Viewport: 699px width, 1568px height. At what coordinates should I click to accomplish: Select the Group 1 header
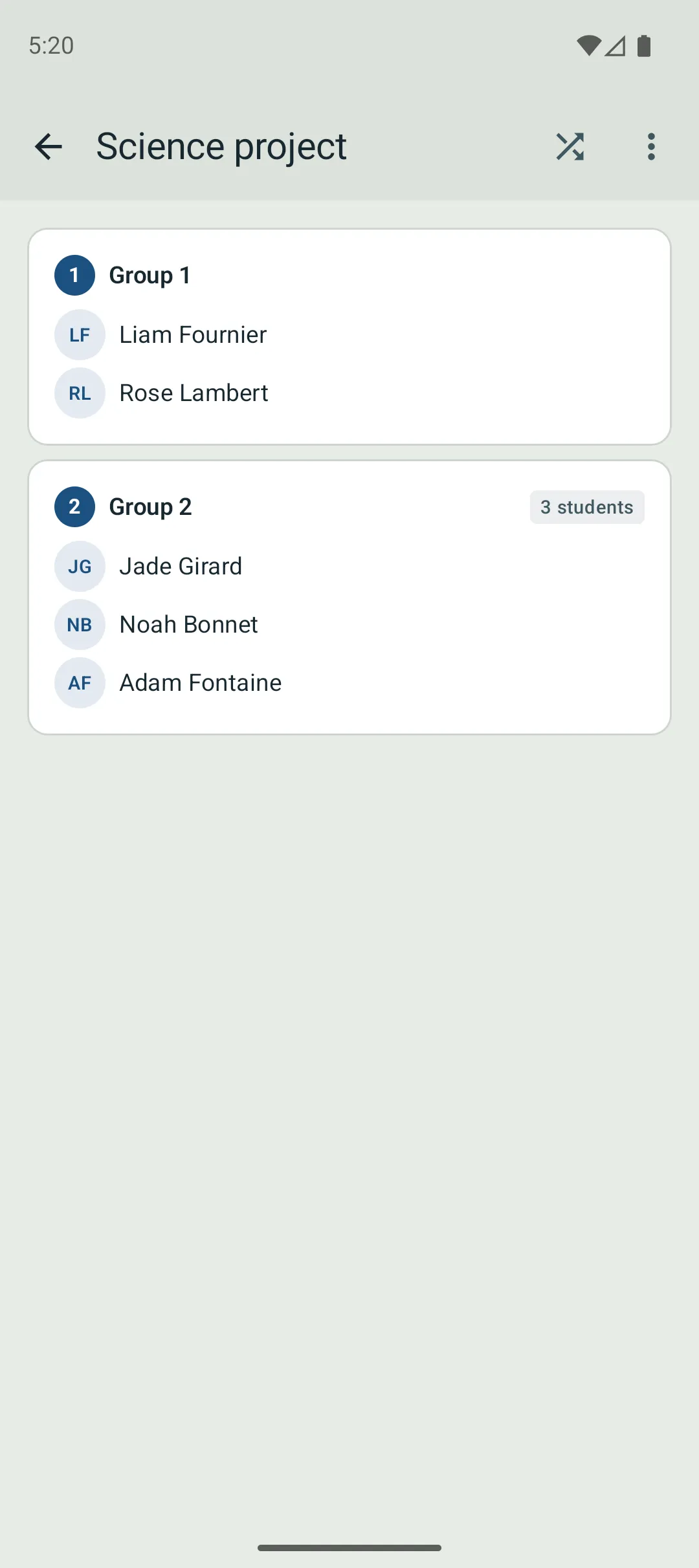[150, 274]
